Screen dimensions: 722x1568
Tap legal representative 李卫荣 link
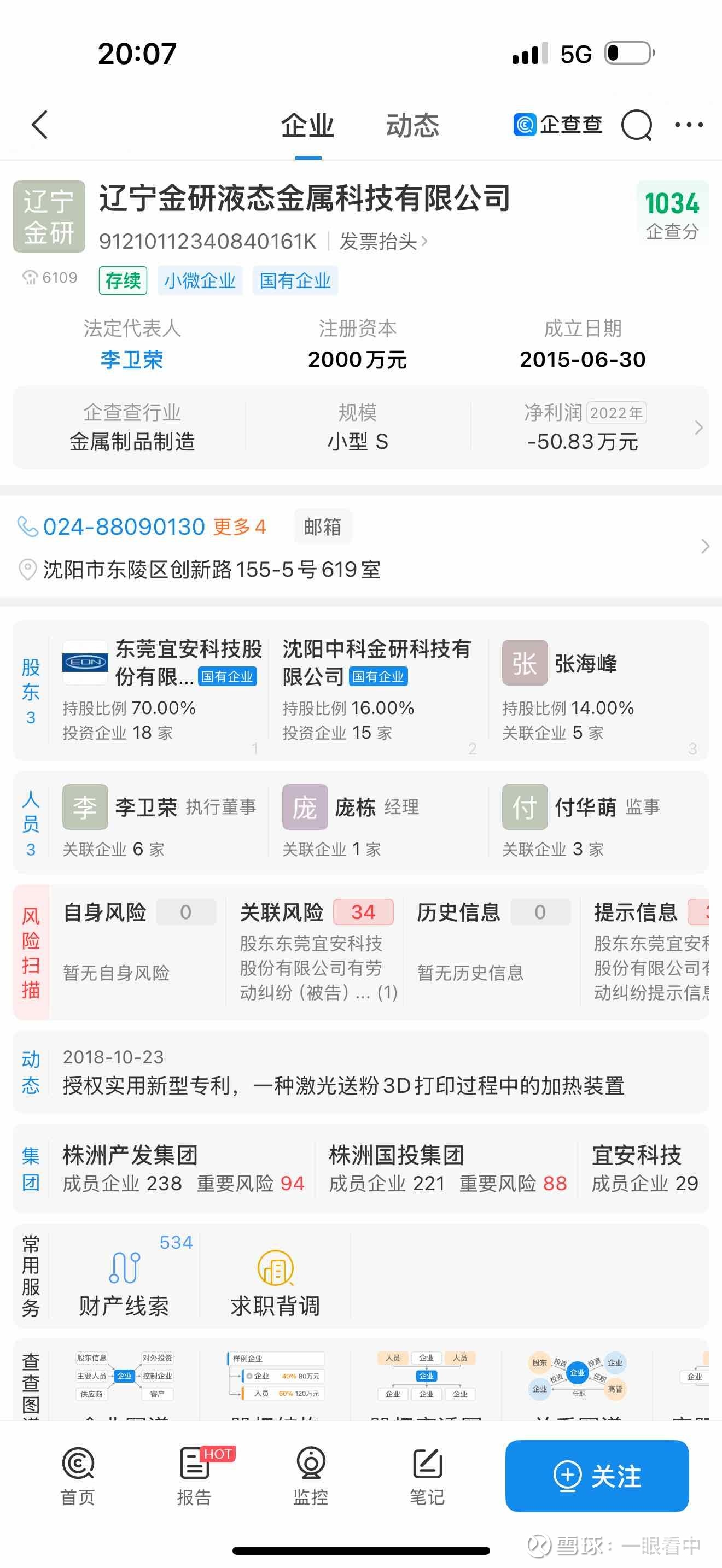(x=131, y=359)
